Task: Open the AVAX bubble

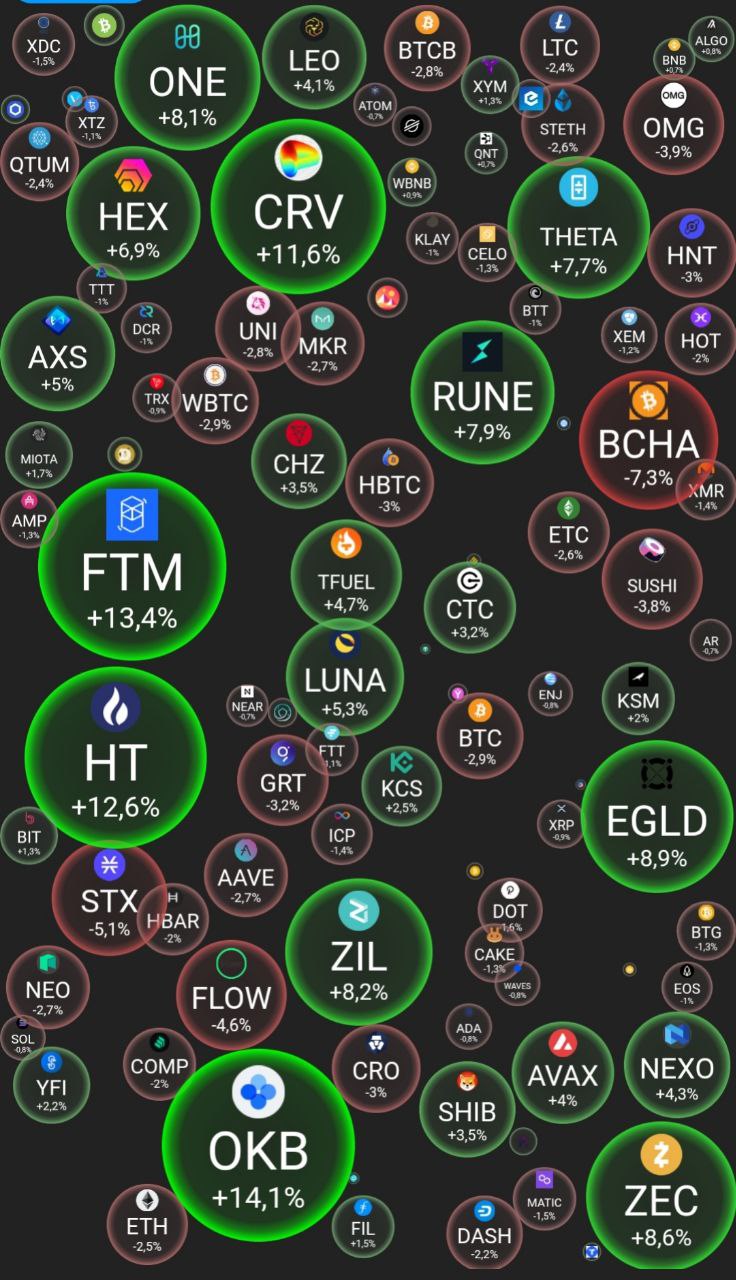Action: click(x=562, y=1072)
